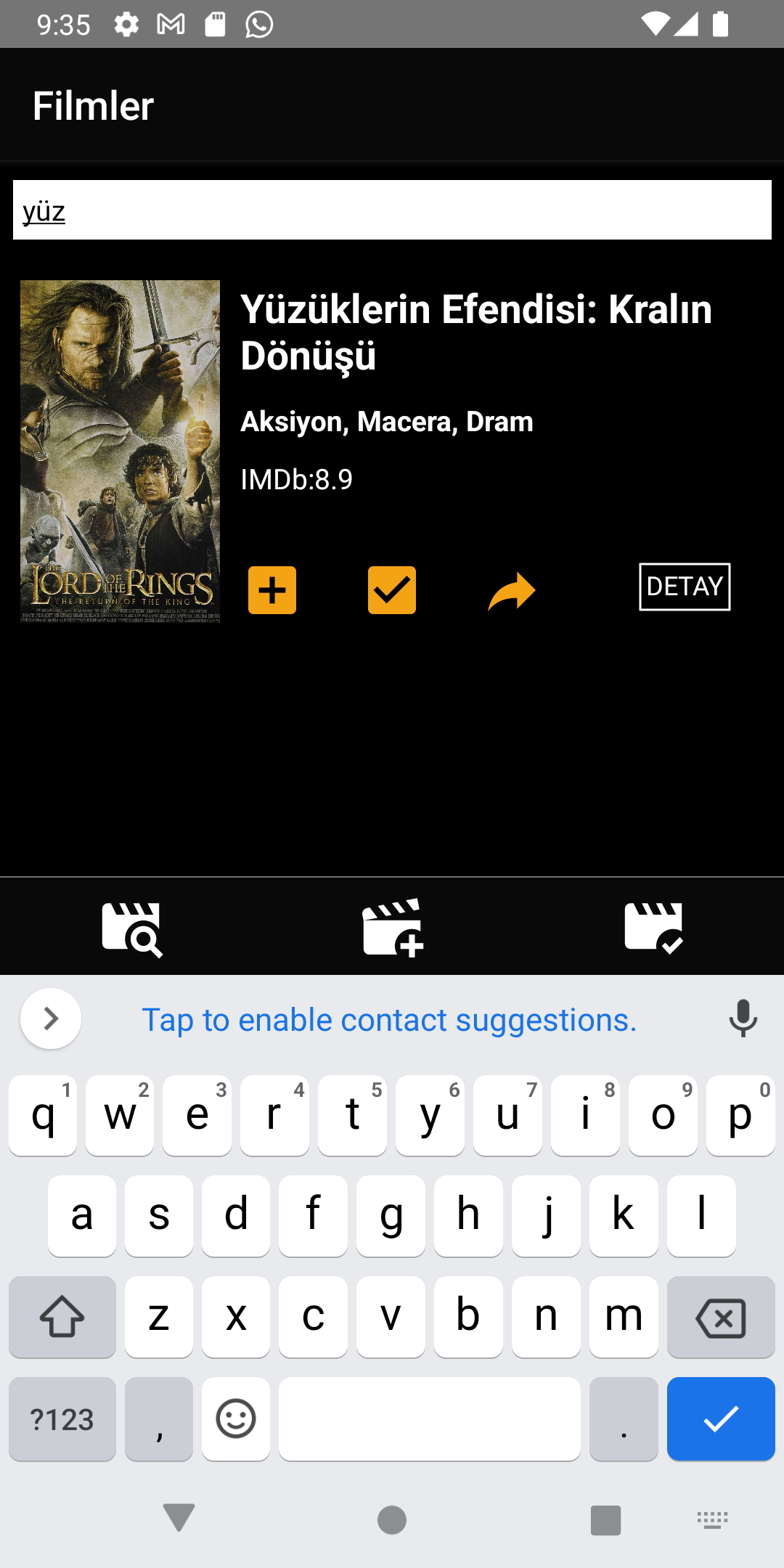Switch to the add-film tab with the plus
Image resolution: width=784 pixels, height=1568 pixels.
coord(393,928)
